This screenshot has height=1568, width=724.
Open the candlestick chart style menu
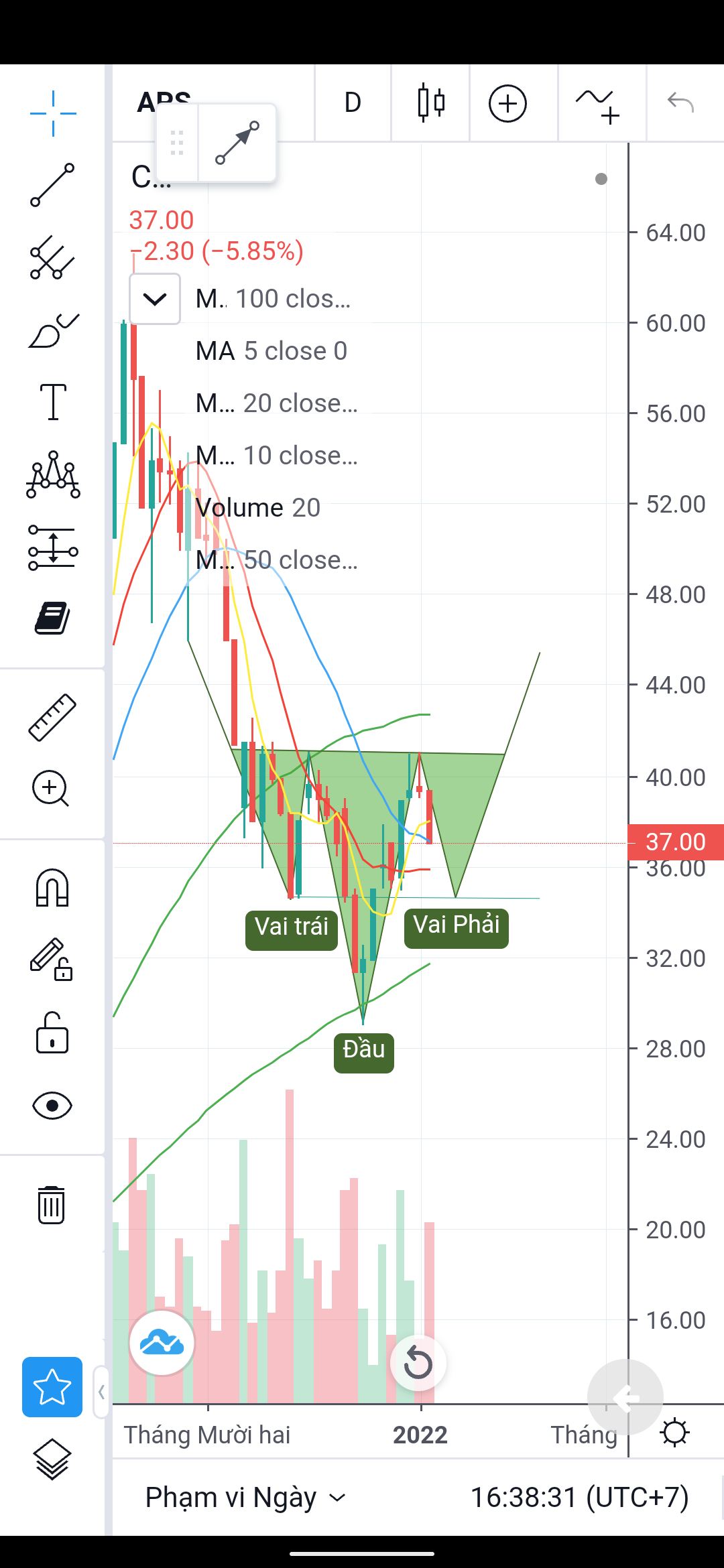(x=431, y=103)
